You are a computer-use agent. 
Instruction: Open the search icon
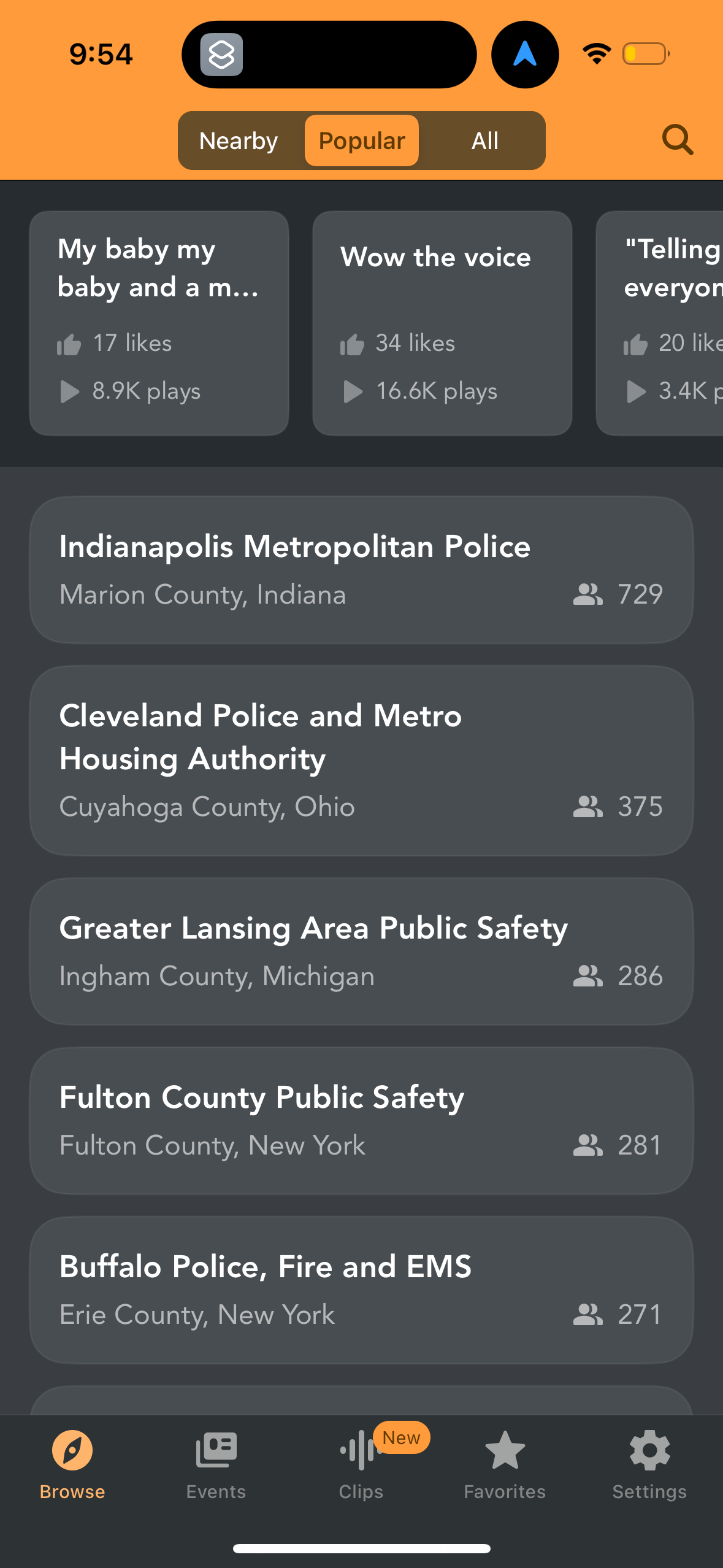click(x=677, y=140)
